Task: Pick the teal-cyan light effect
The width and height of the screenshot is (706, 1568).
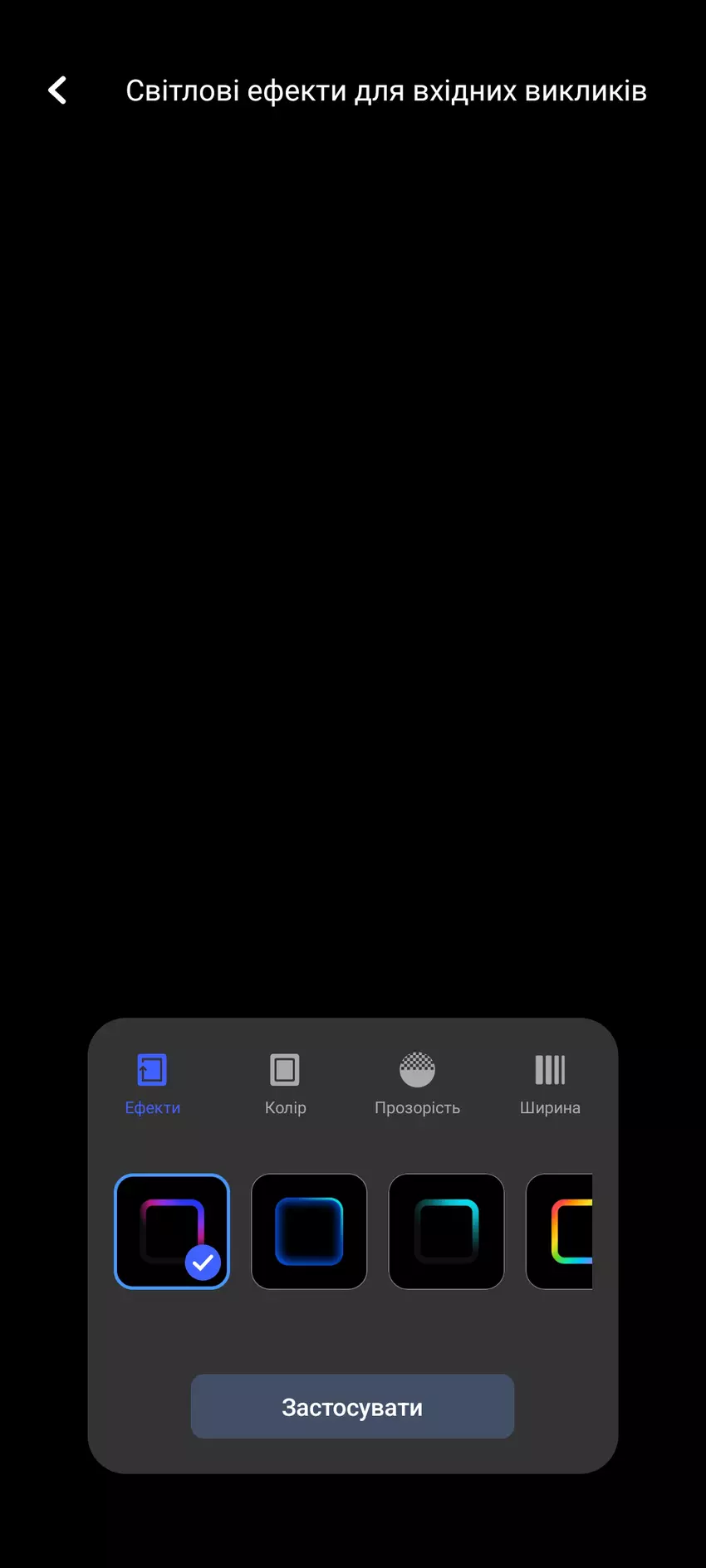Action: click(446, 1231)
